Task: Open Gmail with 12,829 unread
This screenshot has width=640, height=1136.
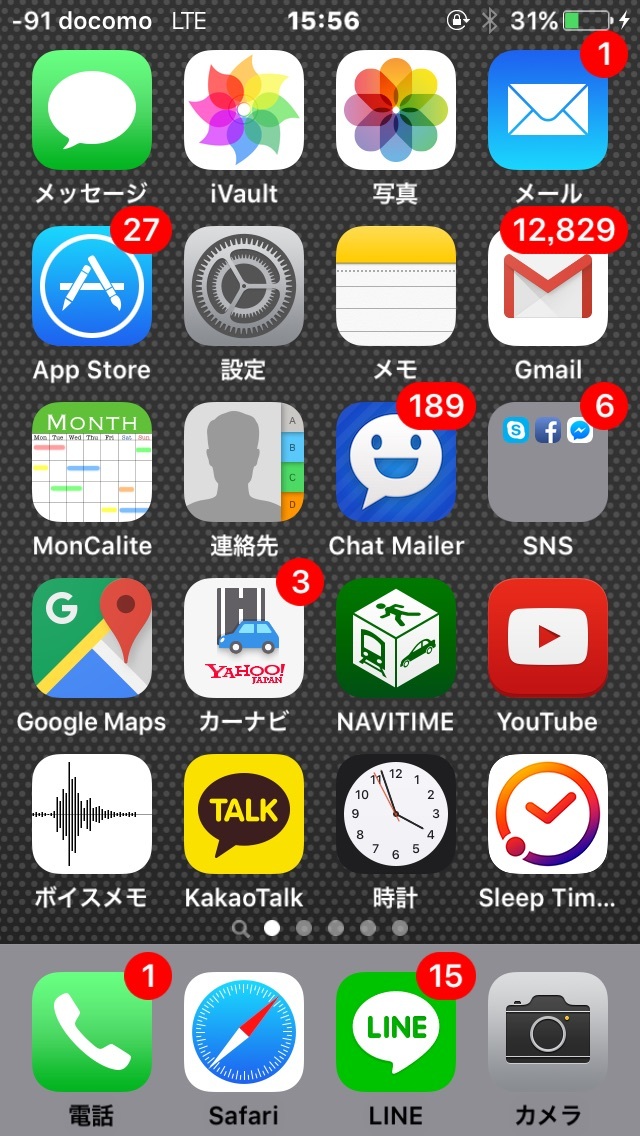Action: [x=548, y=286]
